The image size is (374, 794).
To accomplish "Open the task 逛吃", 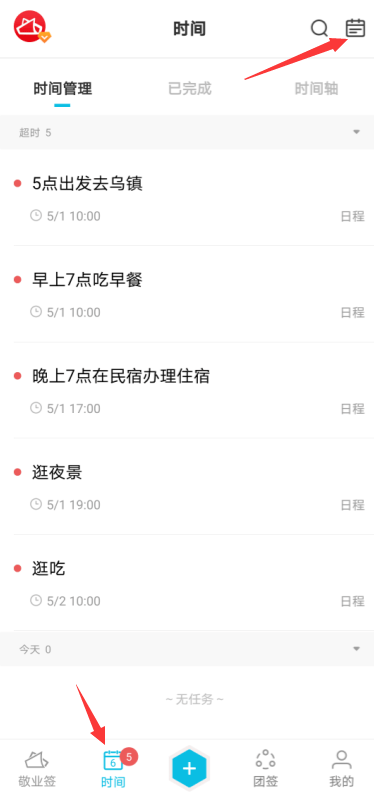I will (187, 583).
